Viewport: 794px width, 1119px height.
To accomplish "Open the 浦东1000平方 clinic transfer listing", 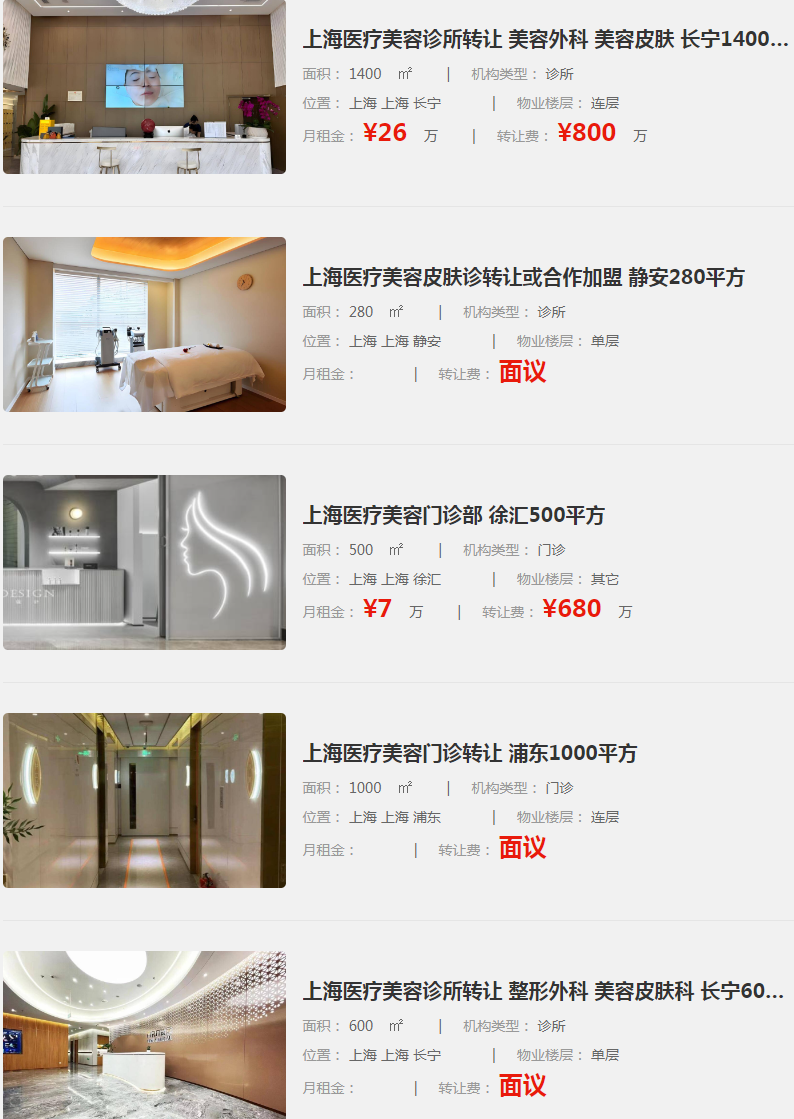I will tap(469, 754).
